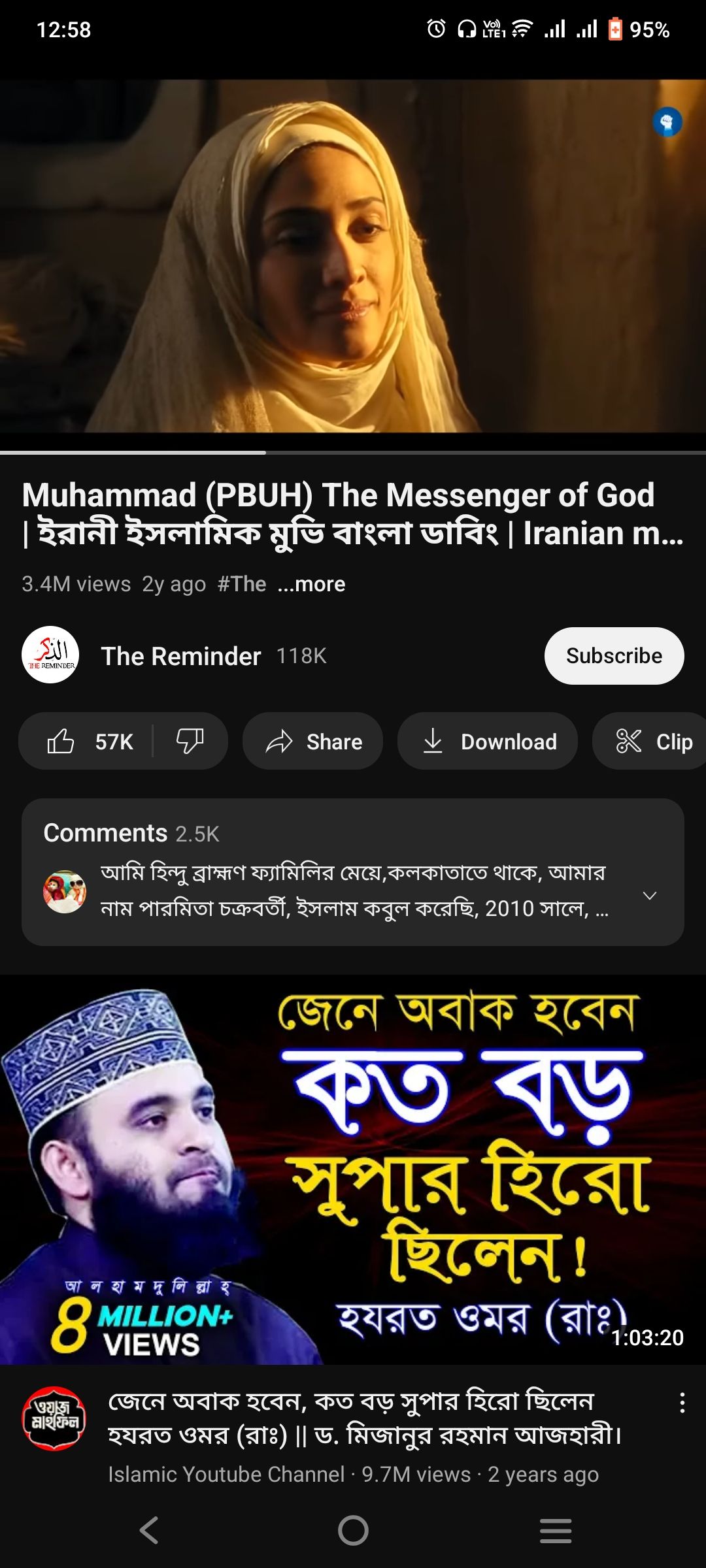Open the #The hashtag link
706x1568 pixels.
(x=242, y=584)
